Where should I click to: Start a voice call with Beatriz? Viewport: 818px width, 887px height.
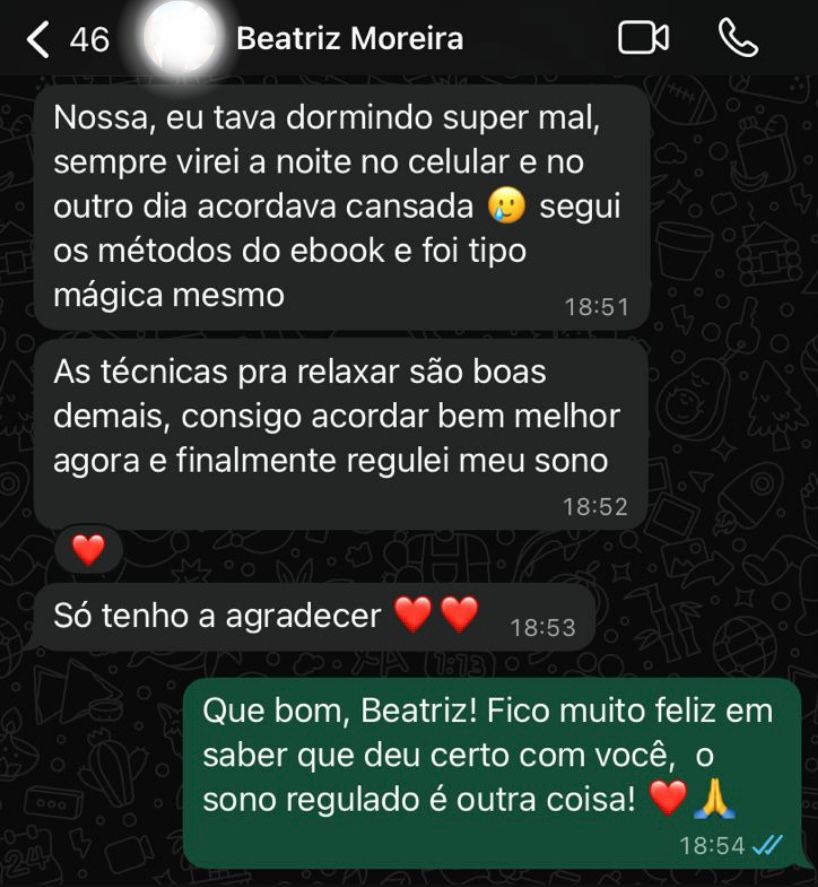738,39
